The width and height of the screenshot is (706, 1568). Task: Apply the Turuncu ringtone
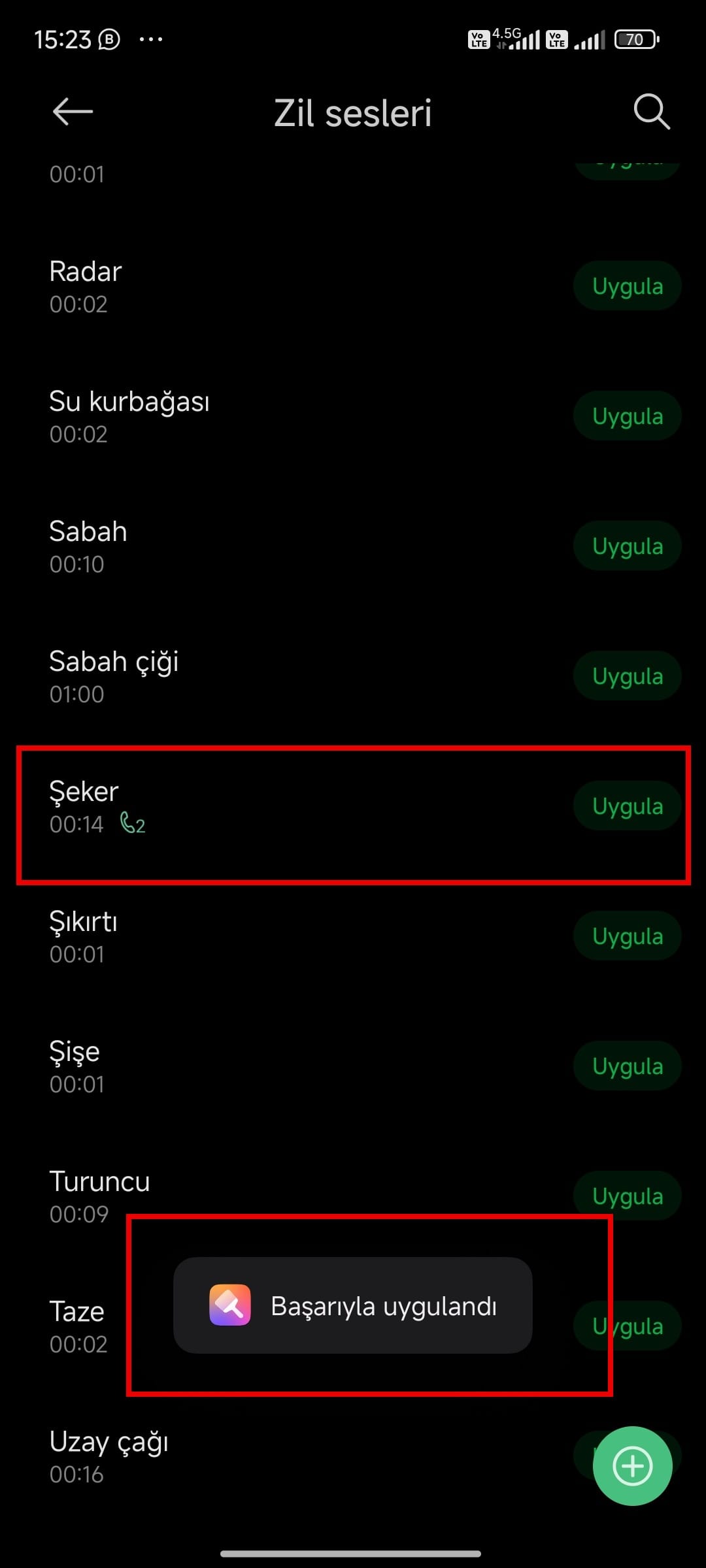pos(628,1196)
